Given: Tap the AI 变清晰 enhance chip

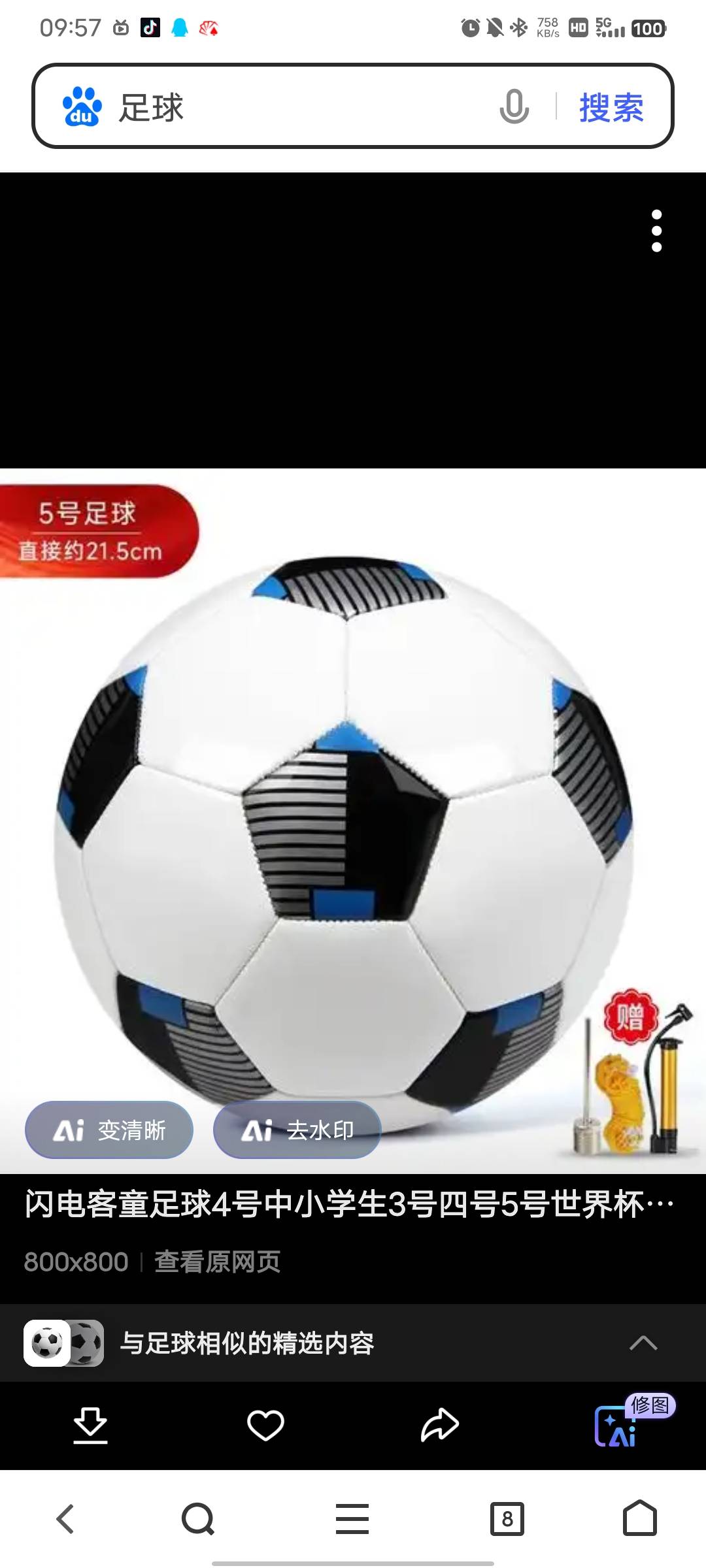Looking at the screenshot, I should (x=109, y=1130).
